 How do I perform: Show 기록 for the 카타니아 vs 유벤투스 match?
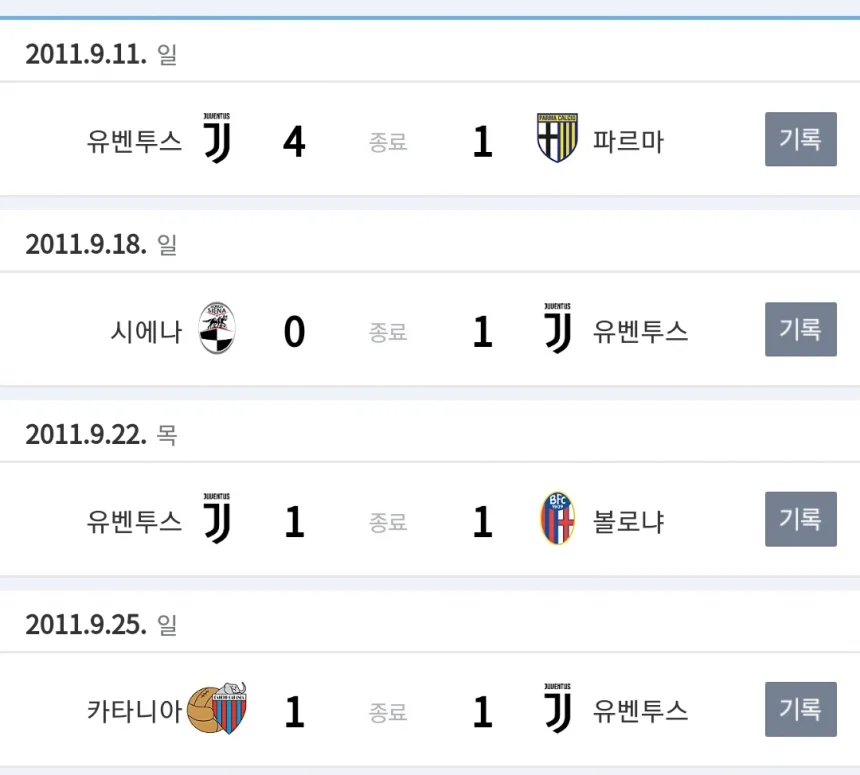[x=800, y=709]
